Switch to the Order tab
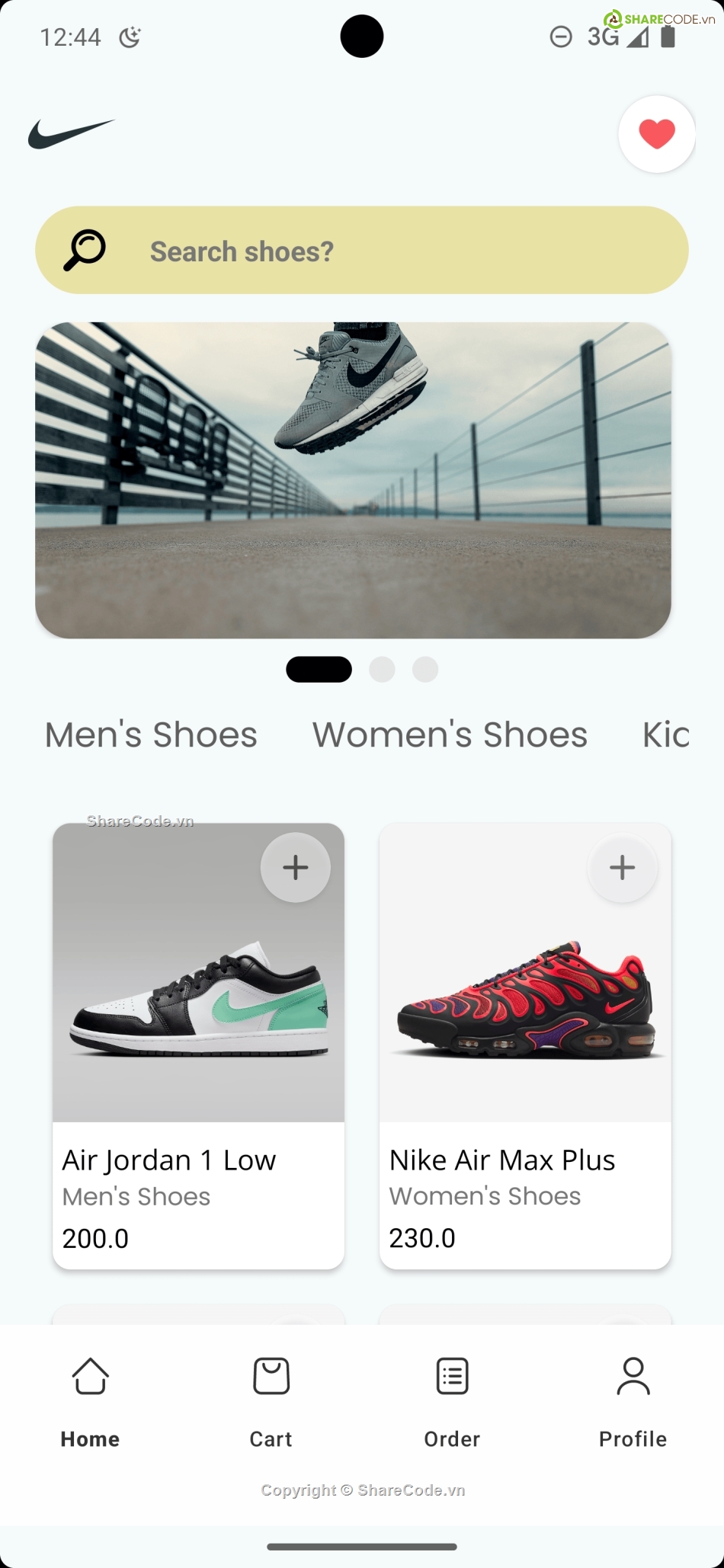 pos(452,1402)
